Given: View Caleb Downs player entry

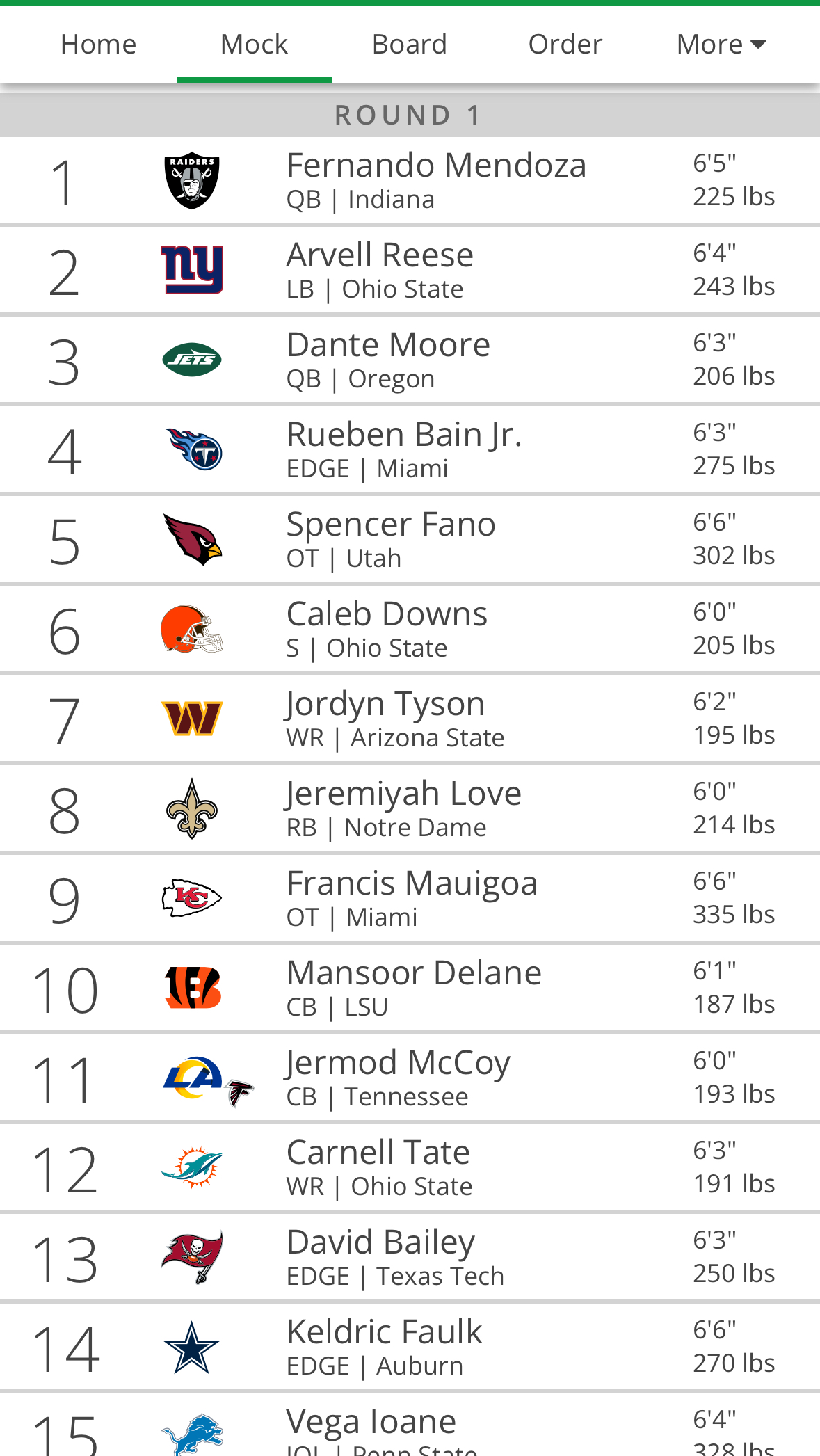Looking at the screenshot, I should tap(387, 630).
